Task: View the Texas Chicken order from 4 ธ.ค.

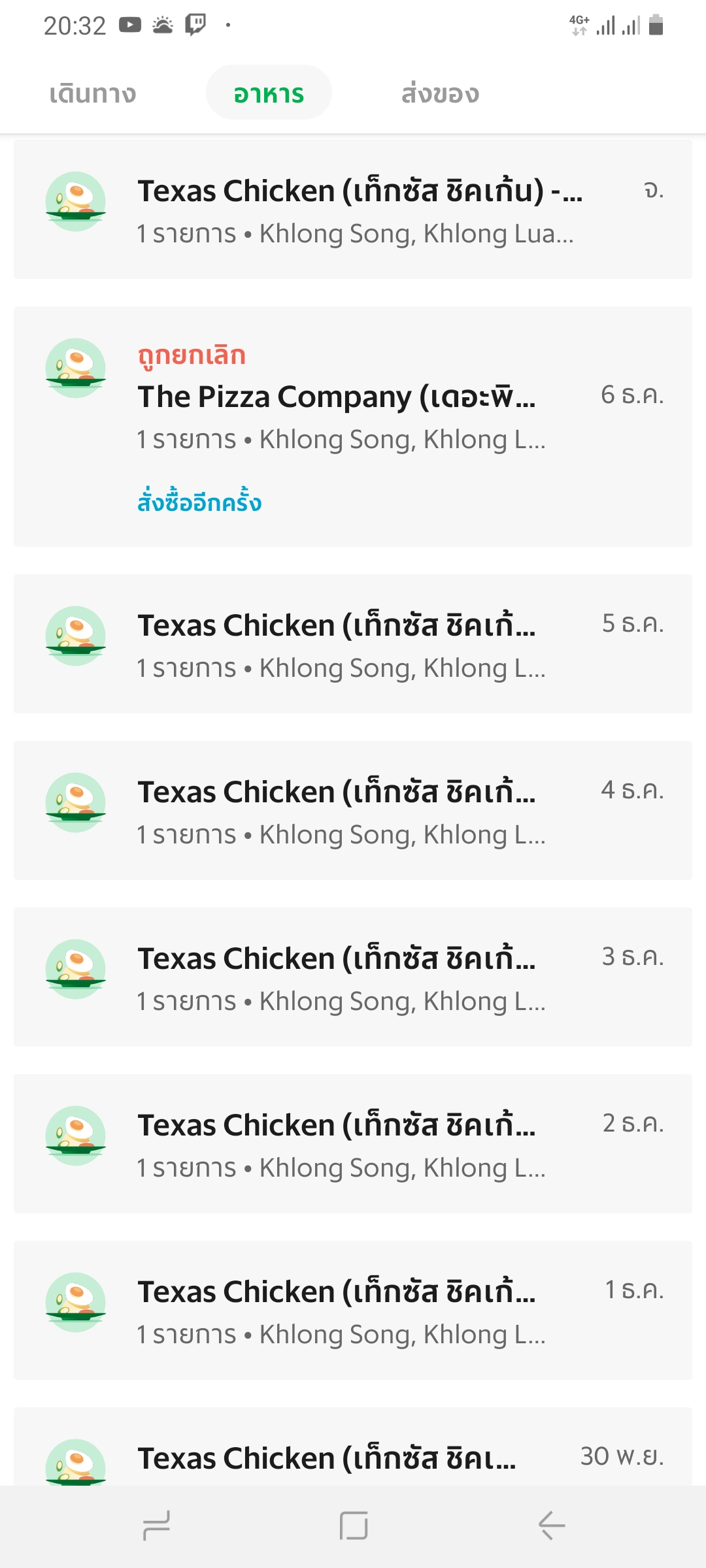Action: 353,811
